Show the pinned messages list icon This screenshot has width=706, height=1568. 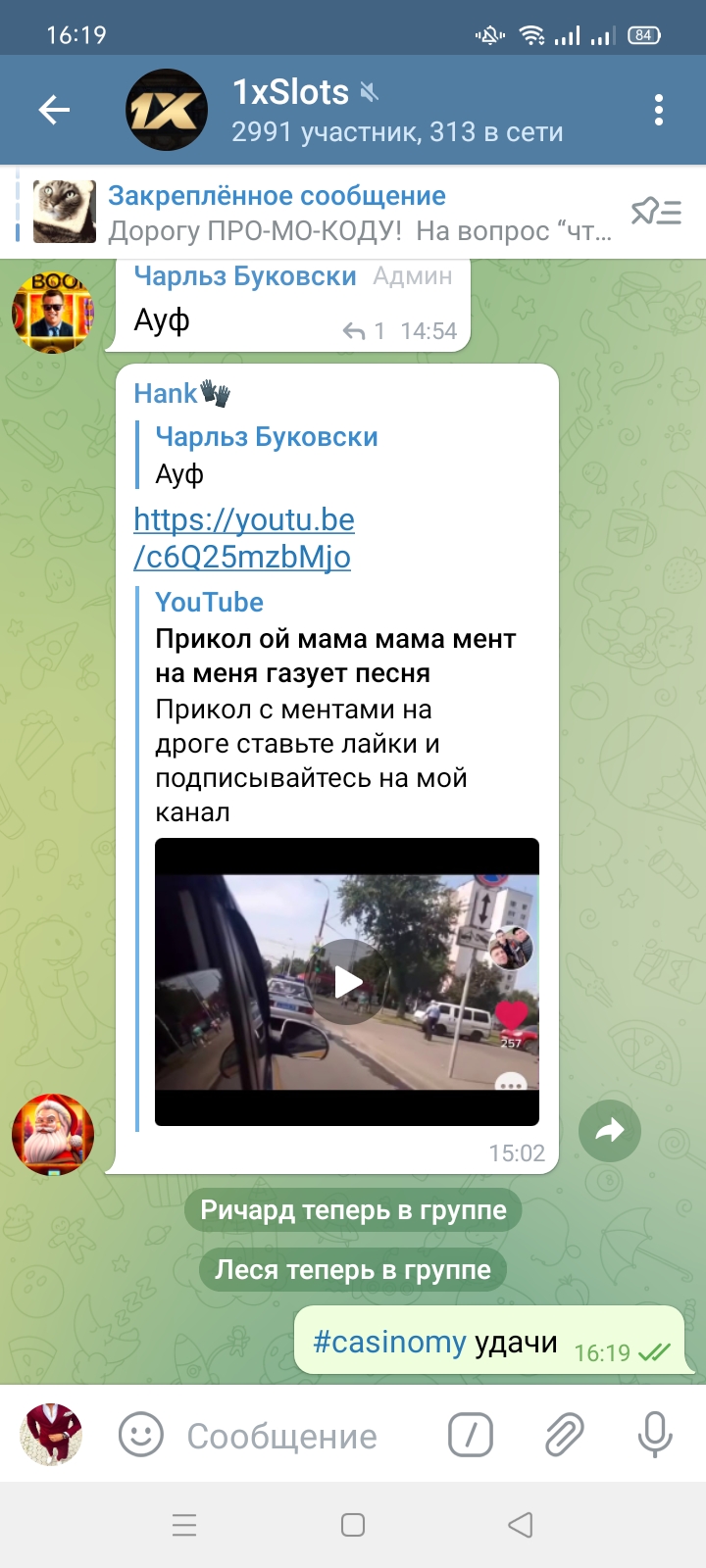656,212
